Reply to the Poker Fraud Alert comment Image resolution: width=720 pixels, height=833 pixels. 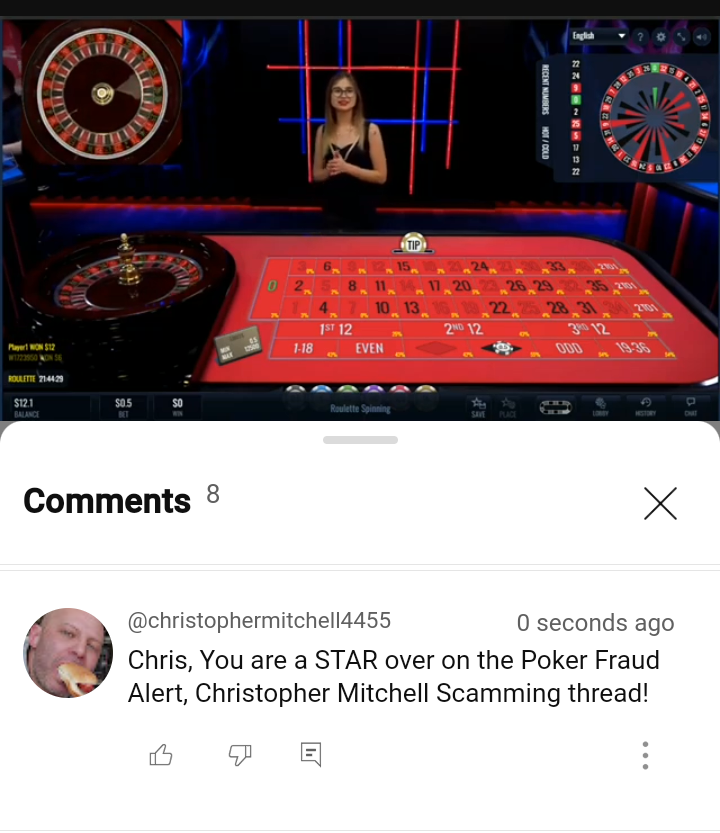click(311, 754)
